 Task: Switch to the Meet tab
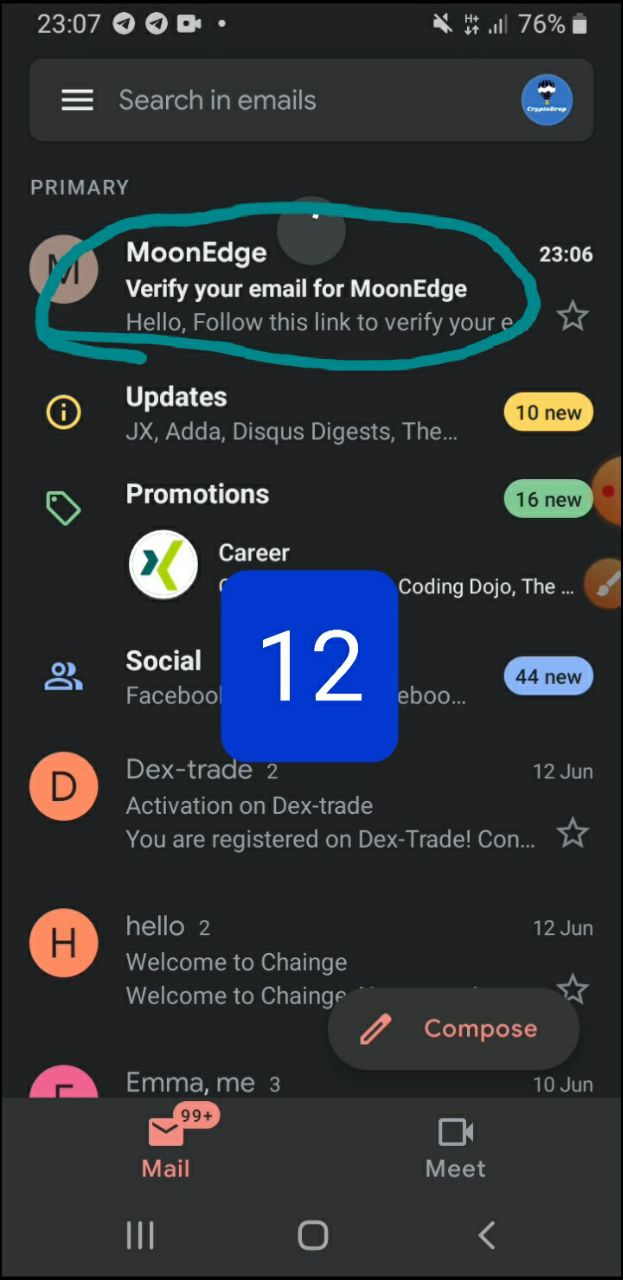click(455, 1147)
